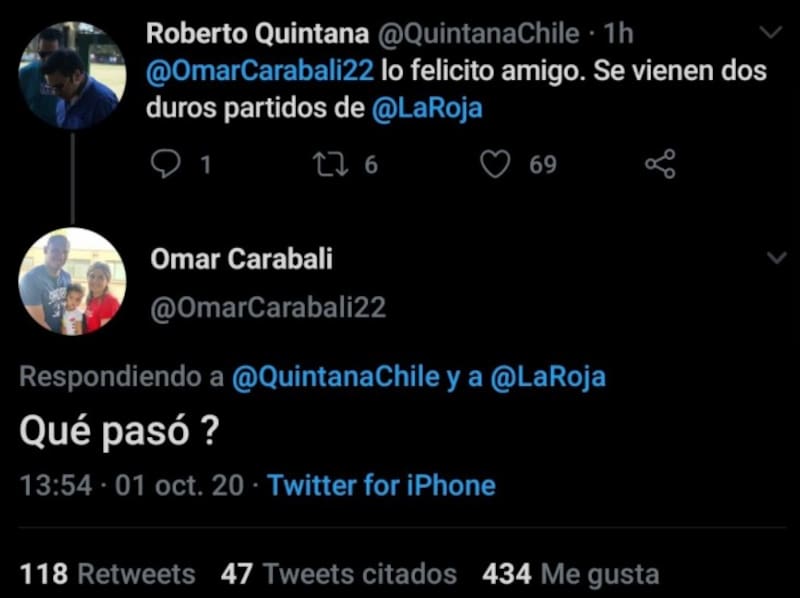Screen dimensions: 800x598
Task: Reply to Roberto Quintana's tweet
Action: point(165,164)
